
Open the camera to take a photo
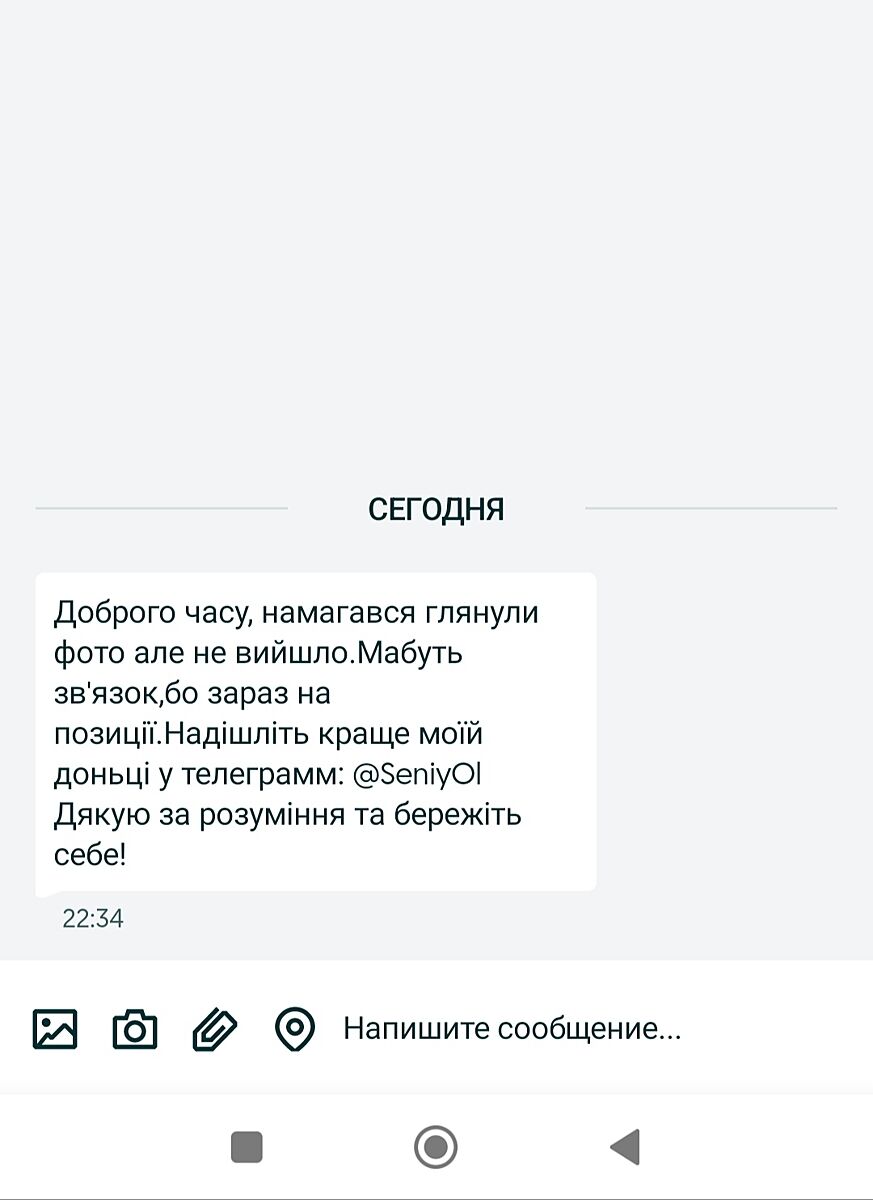(x=135, y=1029)
